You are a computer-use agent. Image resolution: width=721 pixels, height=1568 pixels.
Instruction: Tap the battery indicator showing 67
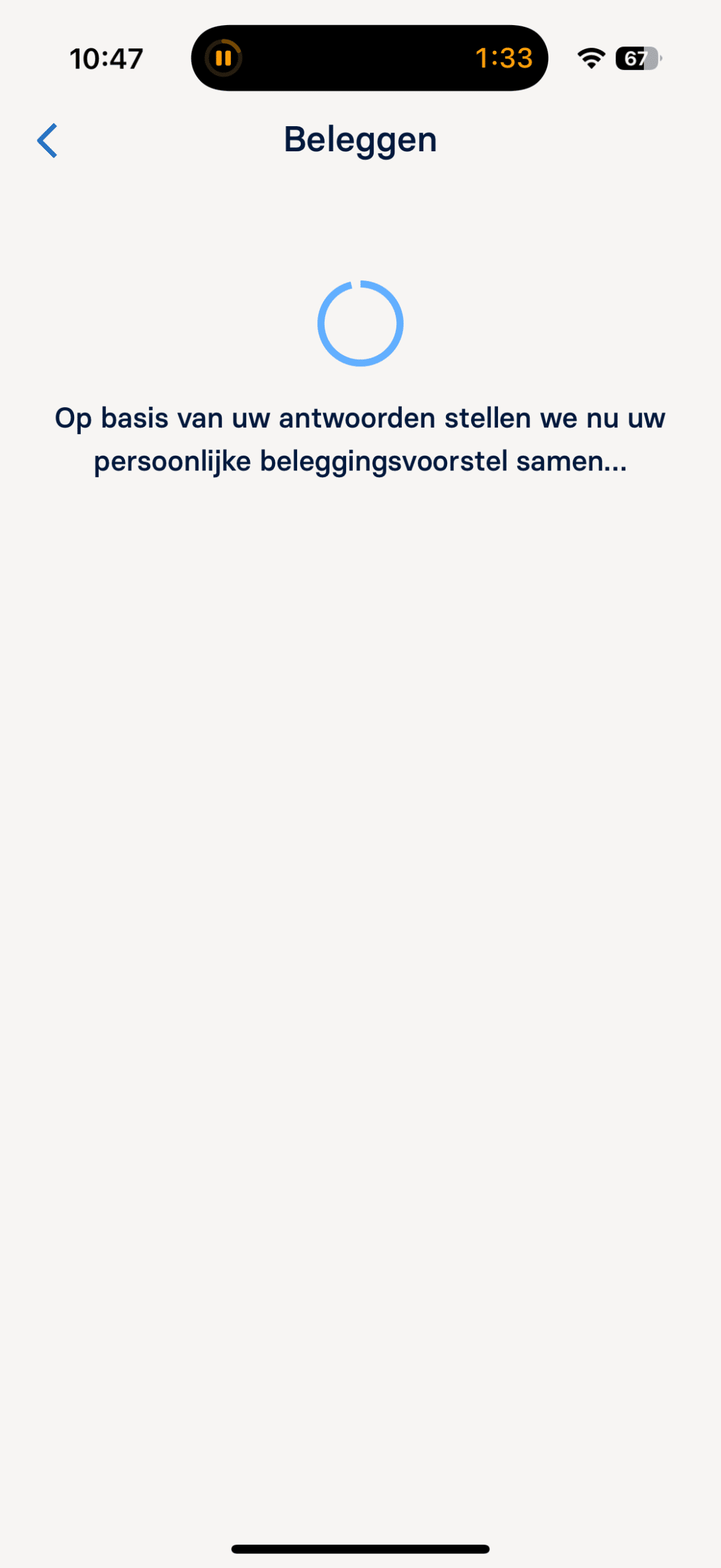636,58
